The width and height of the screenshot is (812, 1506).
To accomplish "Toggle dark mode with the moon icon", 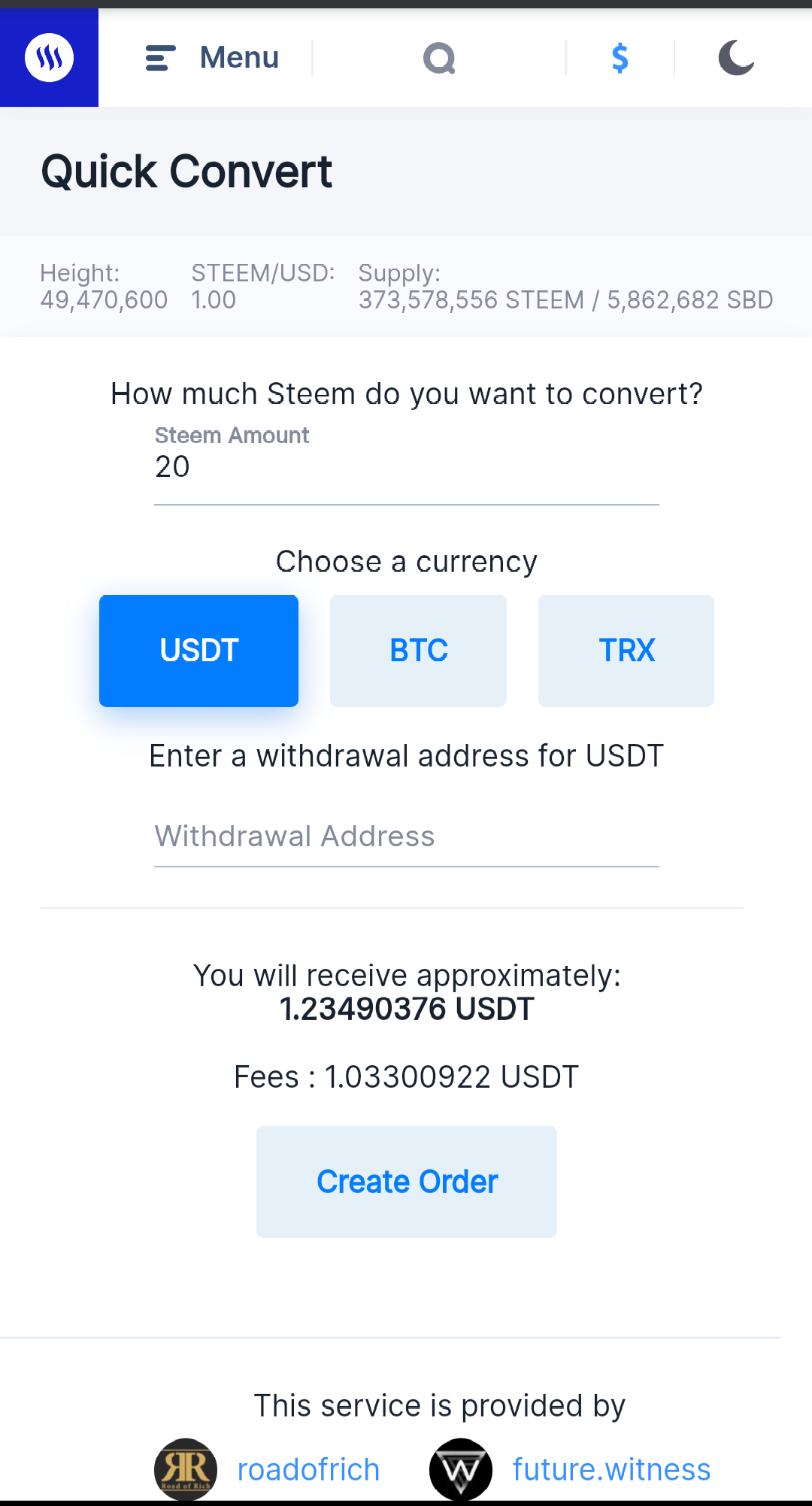I will pos(736,58).
